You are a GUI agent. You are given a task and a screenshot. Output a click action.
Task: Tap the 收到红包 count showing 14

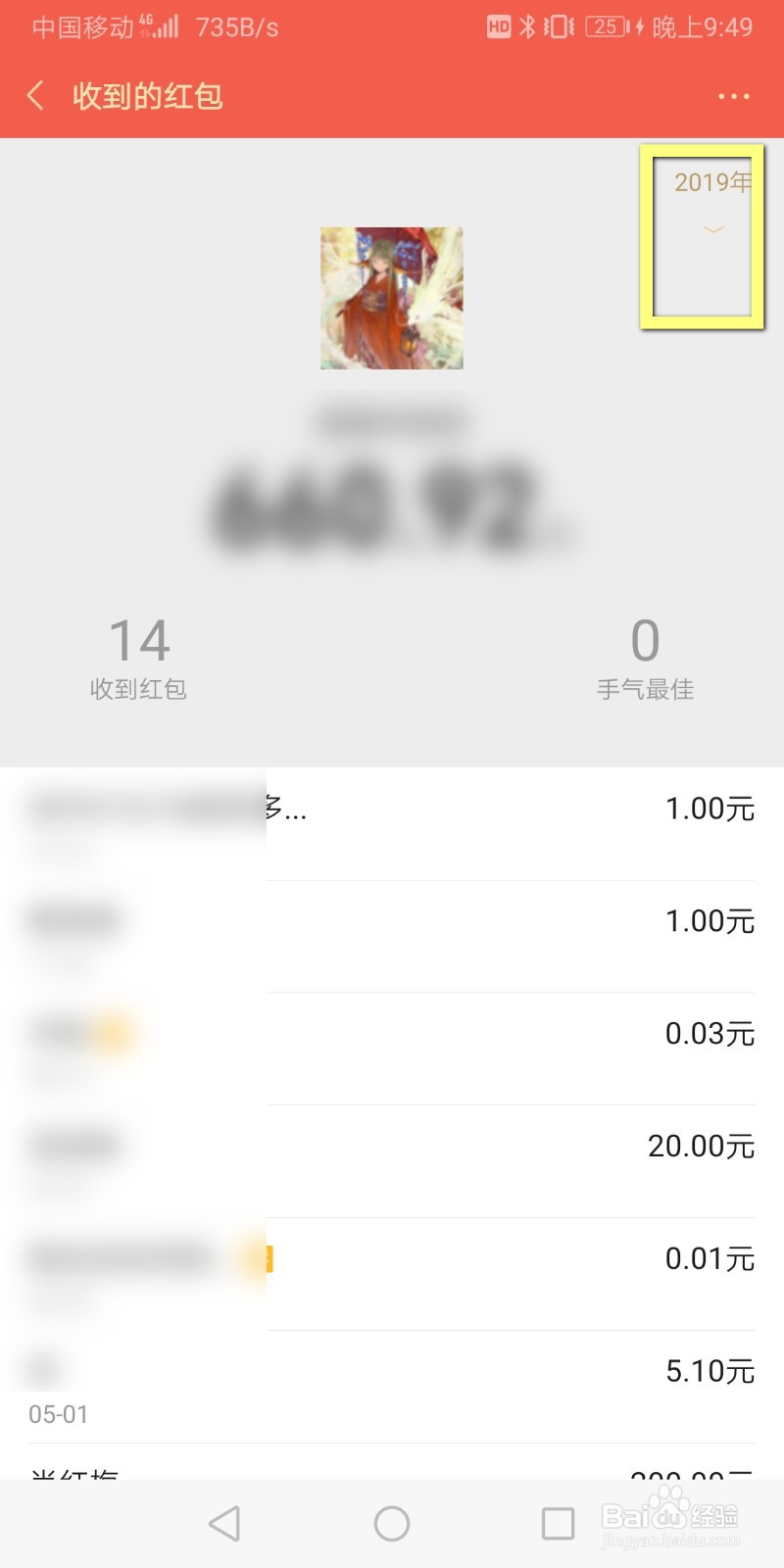(x=138, y=659)
